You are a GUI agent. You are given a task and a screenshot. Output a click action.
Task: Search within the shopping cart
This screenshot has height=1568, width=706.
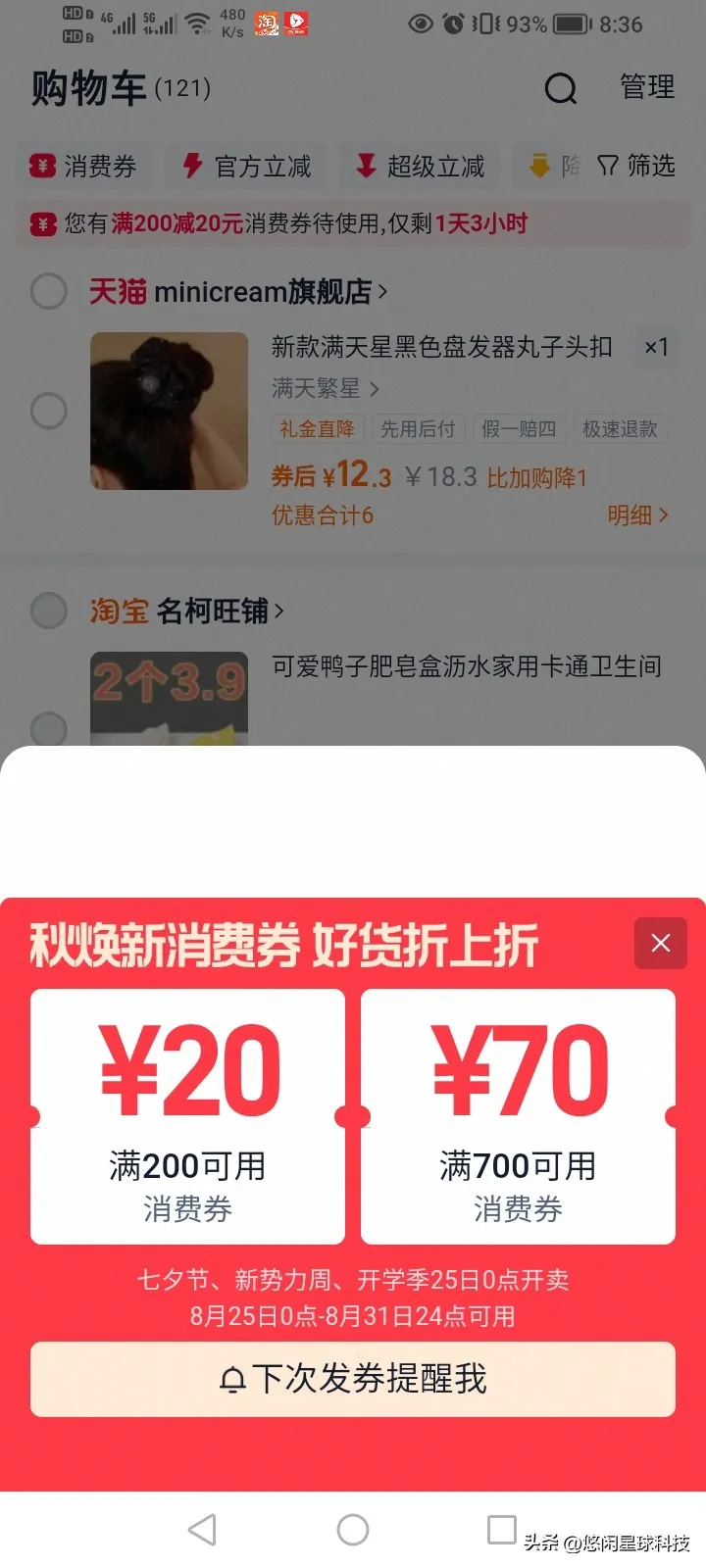coord(560,88)
